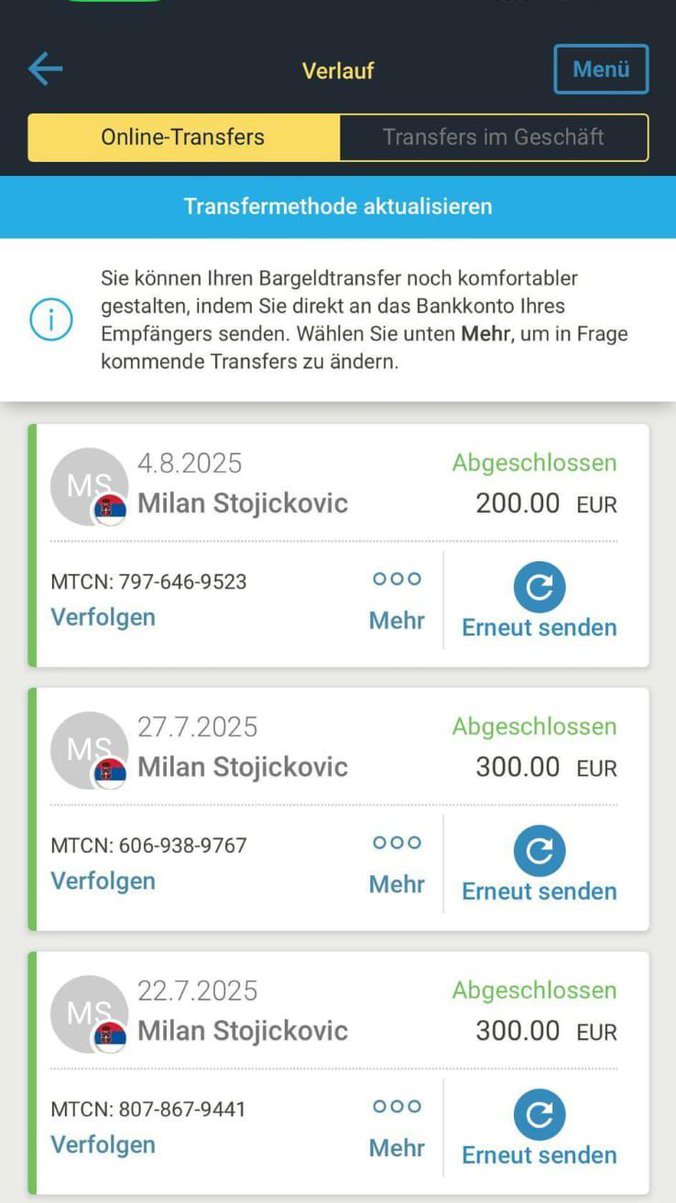Select the Online-Transfers tab
Image resolution: width=676 pixels, height=1203 pixels.
click(183, 137)
